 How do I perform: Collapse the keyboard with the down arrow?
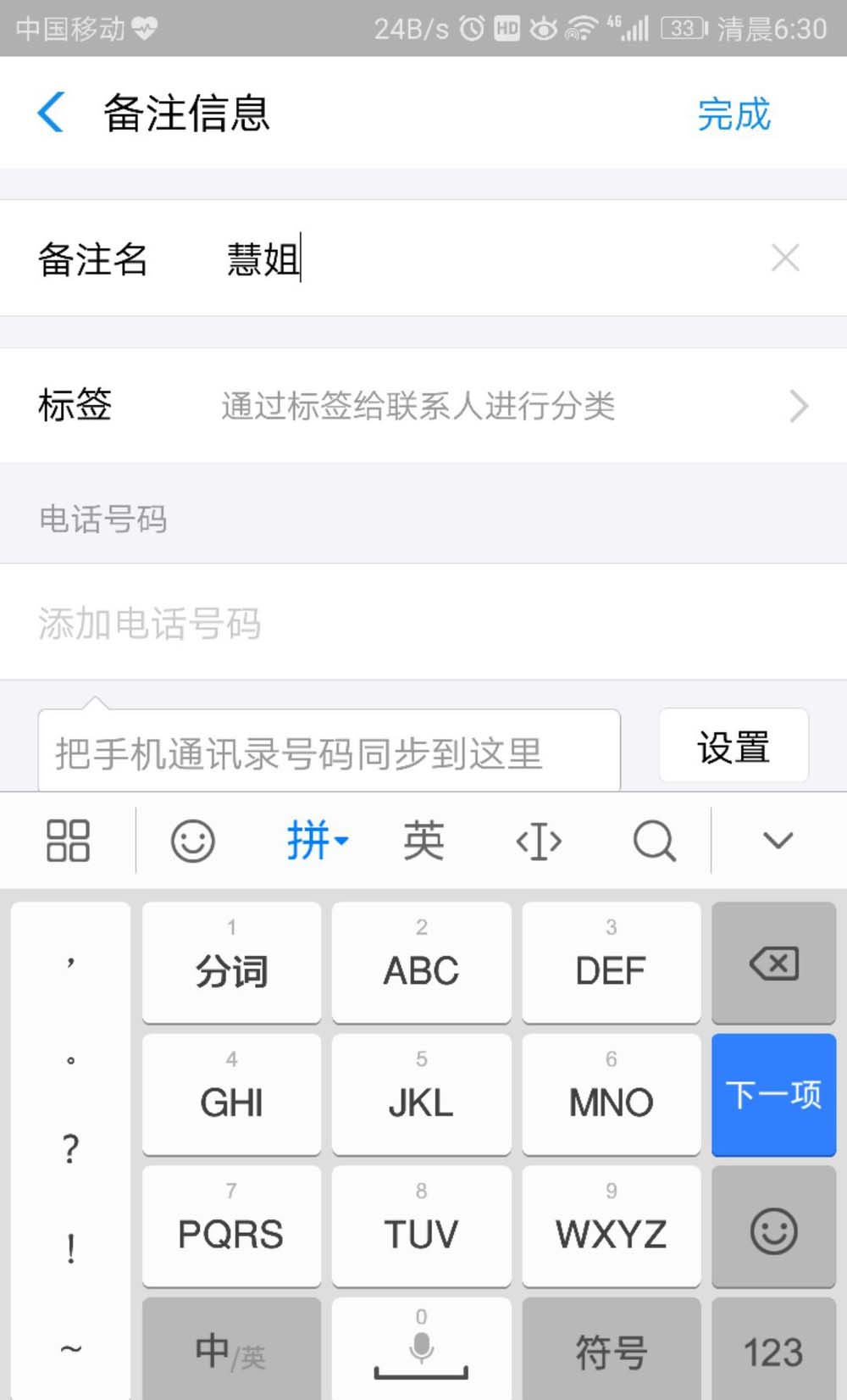coord(778,841)
